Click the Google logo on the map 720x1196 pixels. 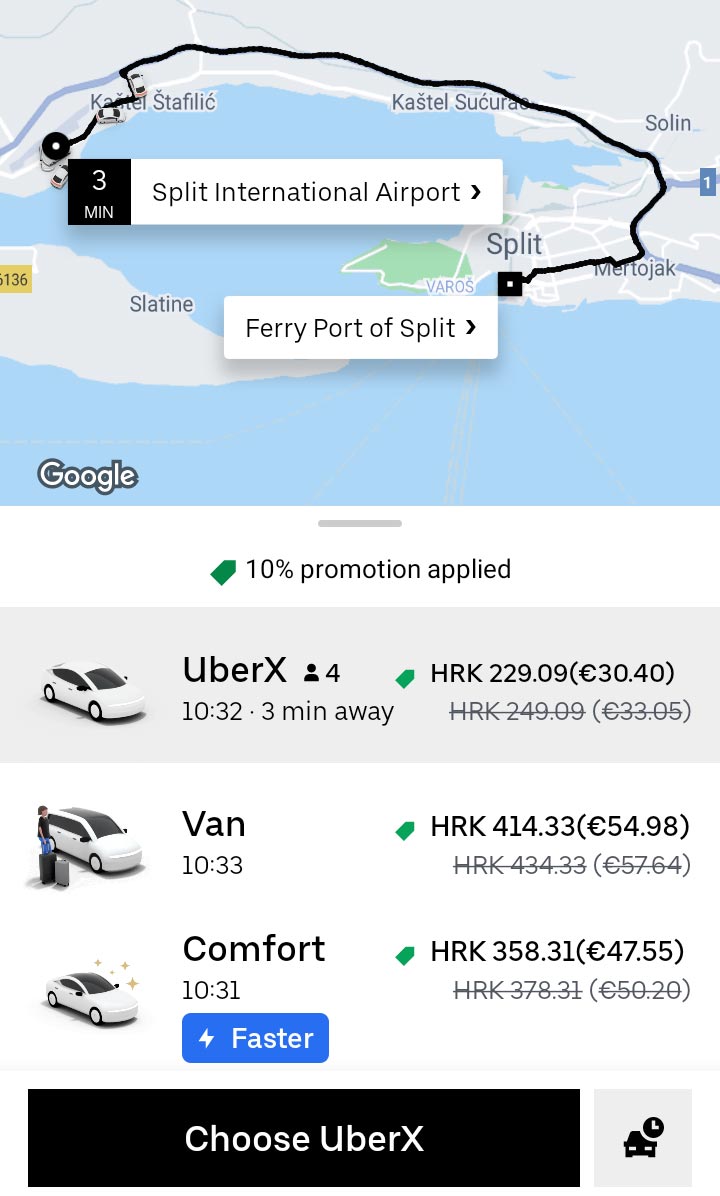point(87,476)
